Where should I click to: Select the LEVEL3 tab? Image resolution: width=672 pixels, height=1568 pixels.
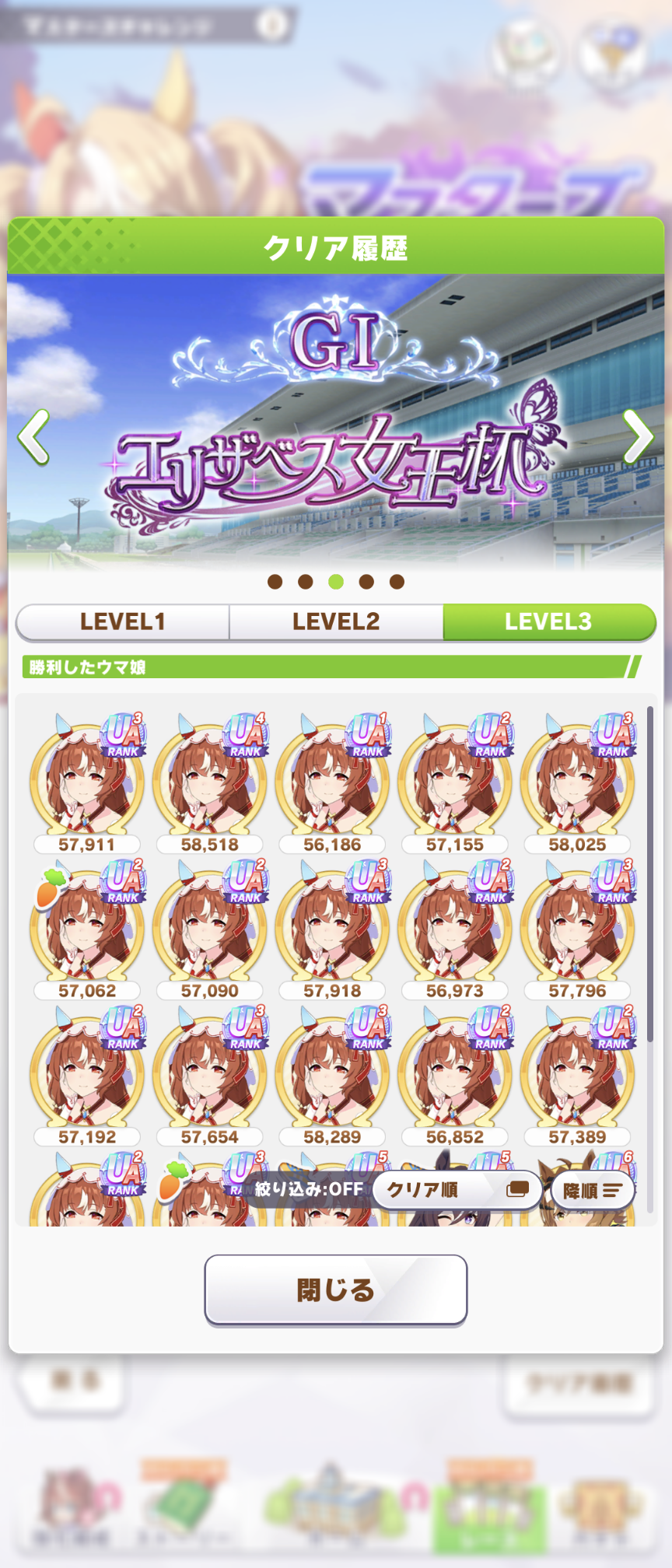coord(548,621)
